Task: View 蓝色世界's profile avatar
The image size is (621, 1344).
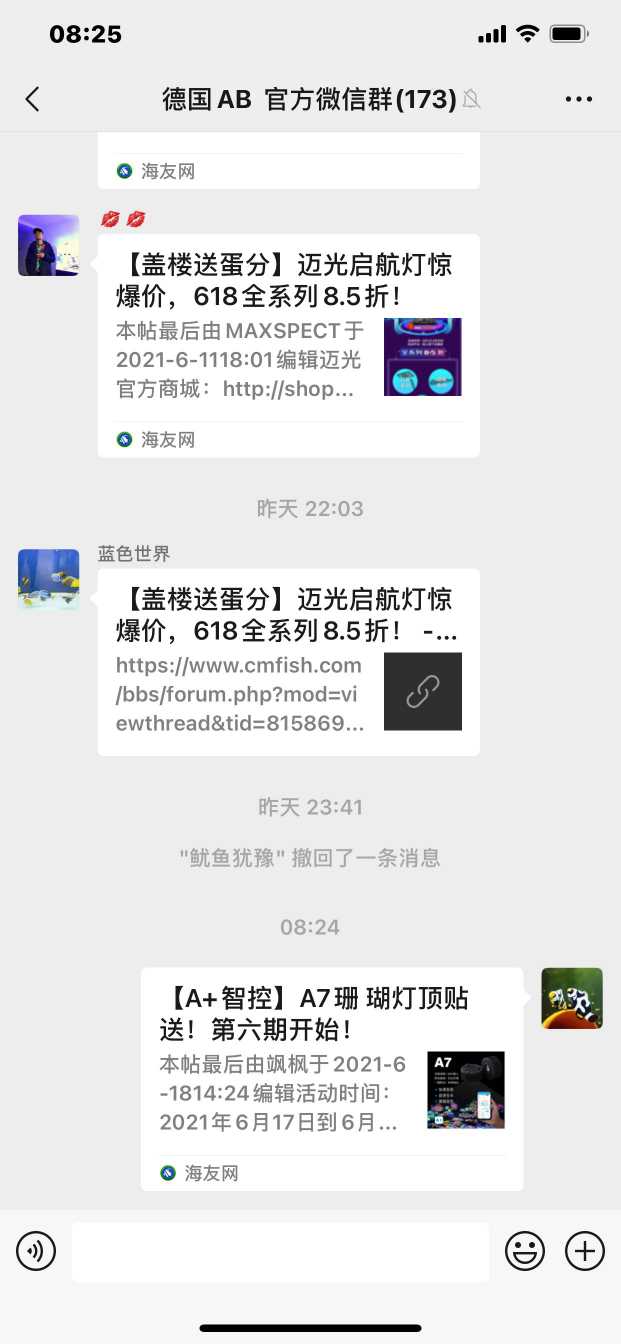Action: tap(48, 580)
